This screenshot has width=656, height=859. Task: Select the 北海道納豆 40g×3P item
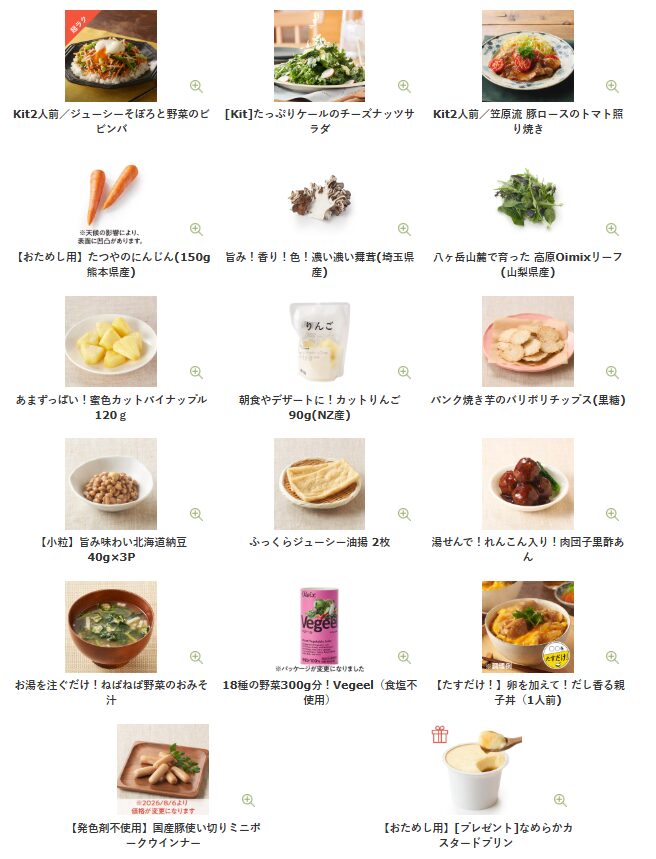(x=111, y=549)
